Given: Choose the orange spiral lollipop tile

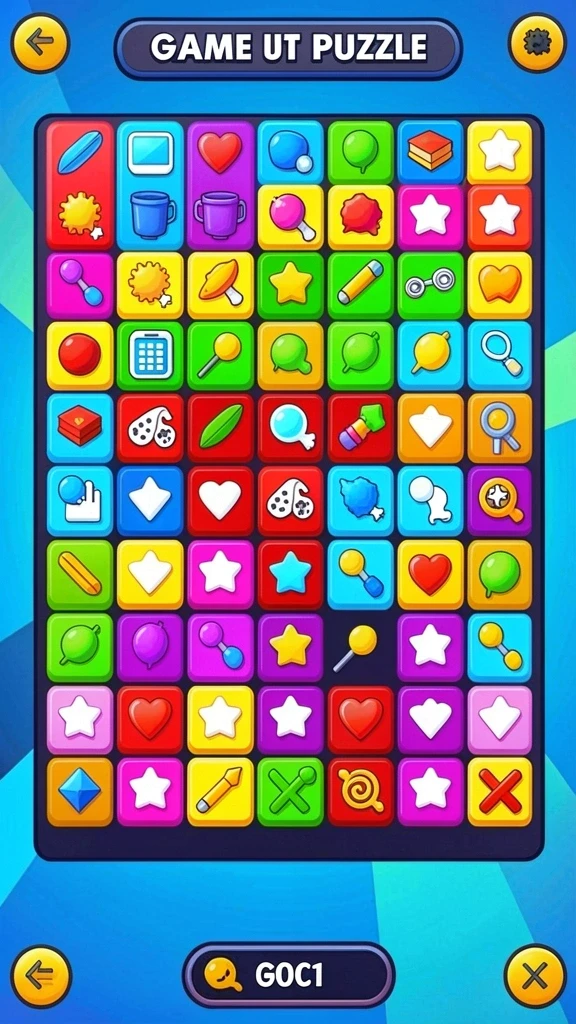Looking at the screenshot, I should coord(361,791).
